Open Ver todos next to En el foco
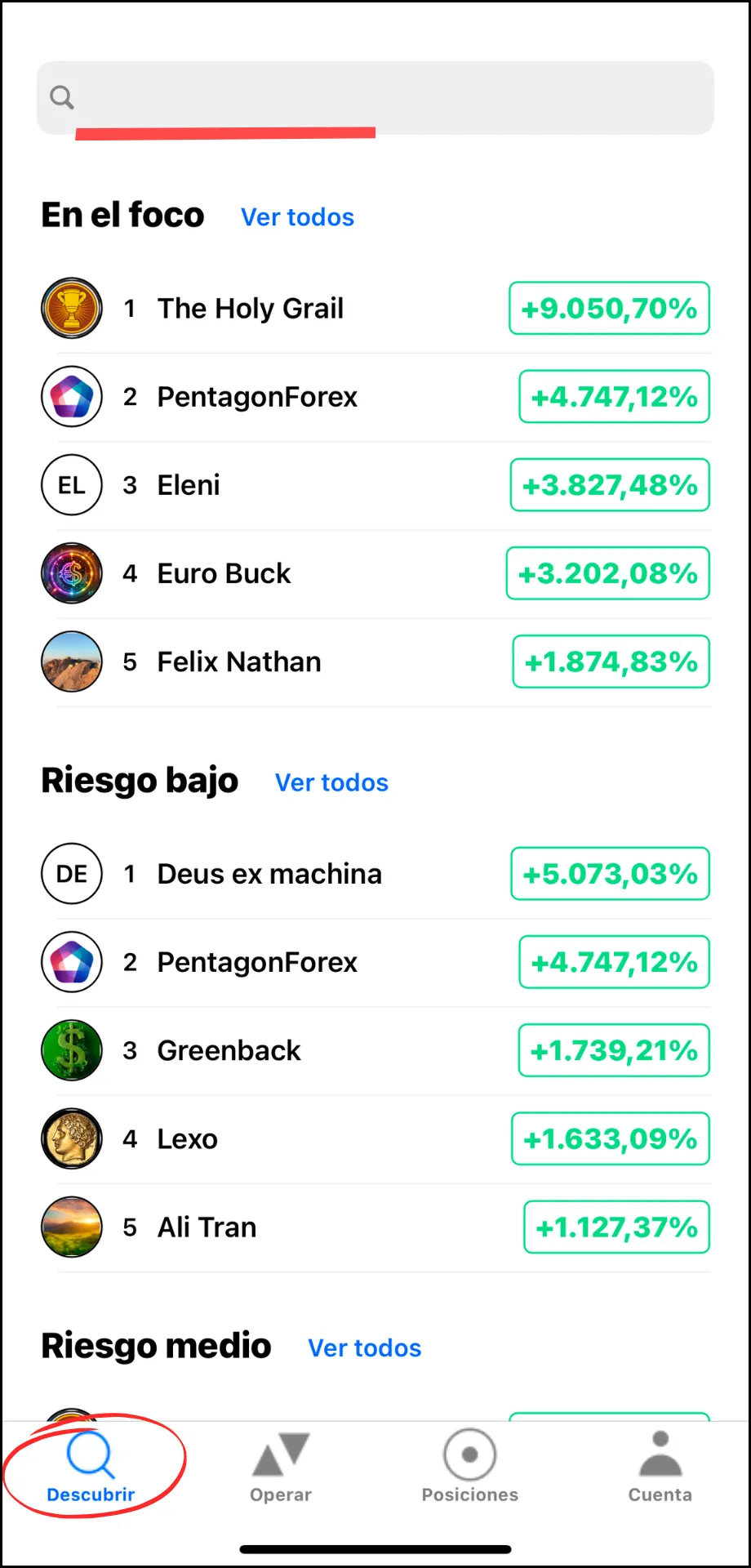 (x=297, y=217)
